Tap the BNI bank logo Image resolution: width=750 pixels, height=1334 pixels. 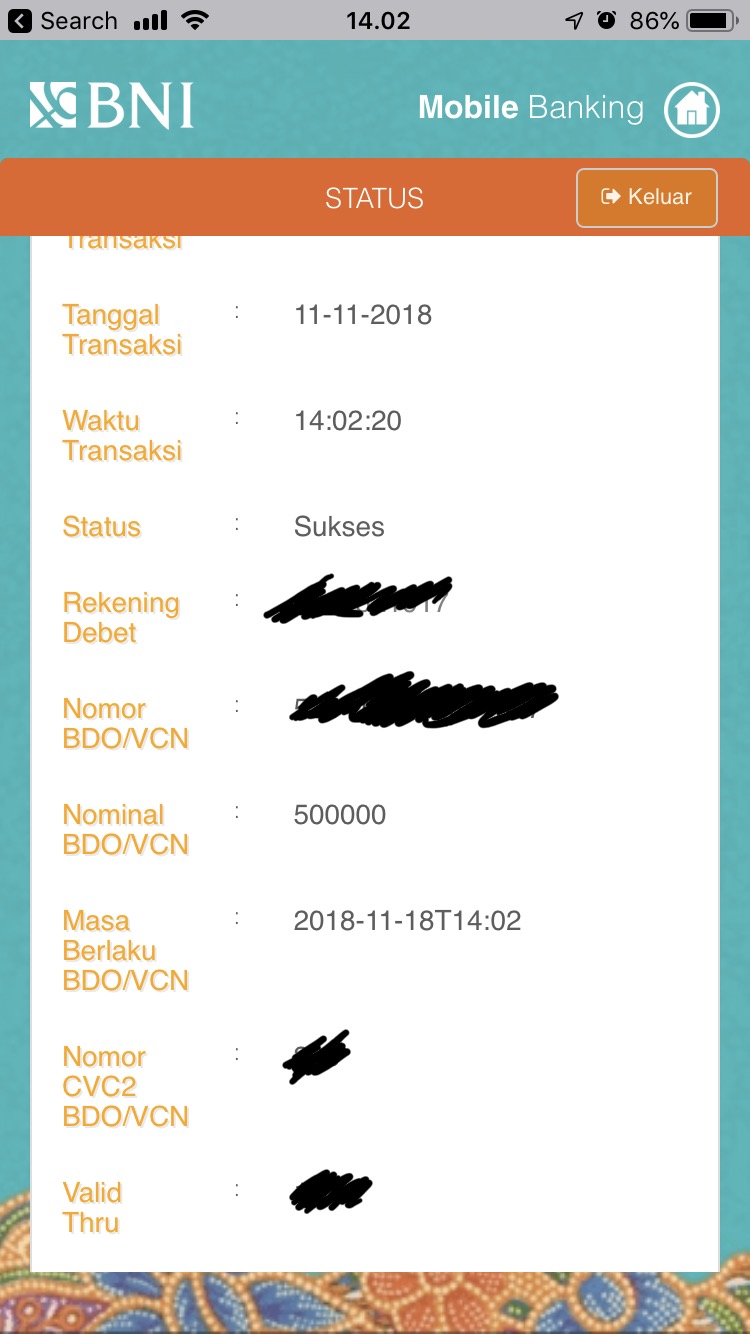[115, 105]
